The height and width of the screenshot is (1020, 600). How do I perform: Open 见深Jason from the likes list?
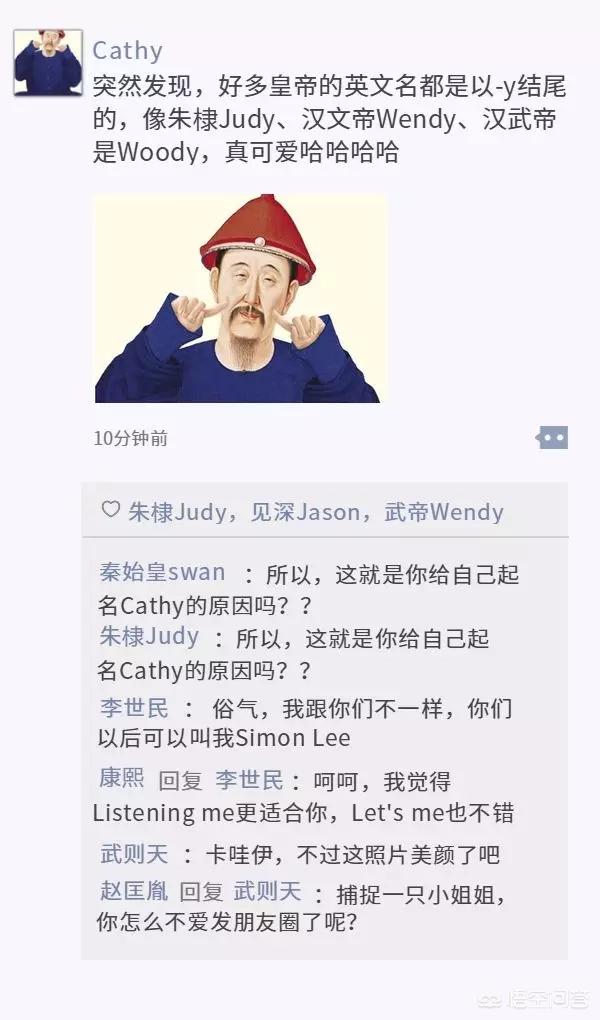coord(300,512)
